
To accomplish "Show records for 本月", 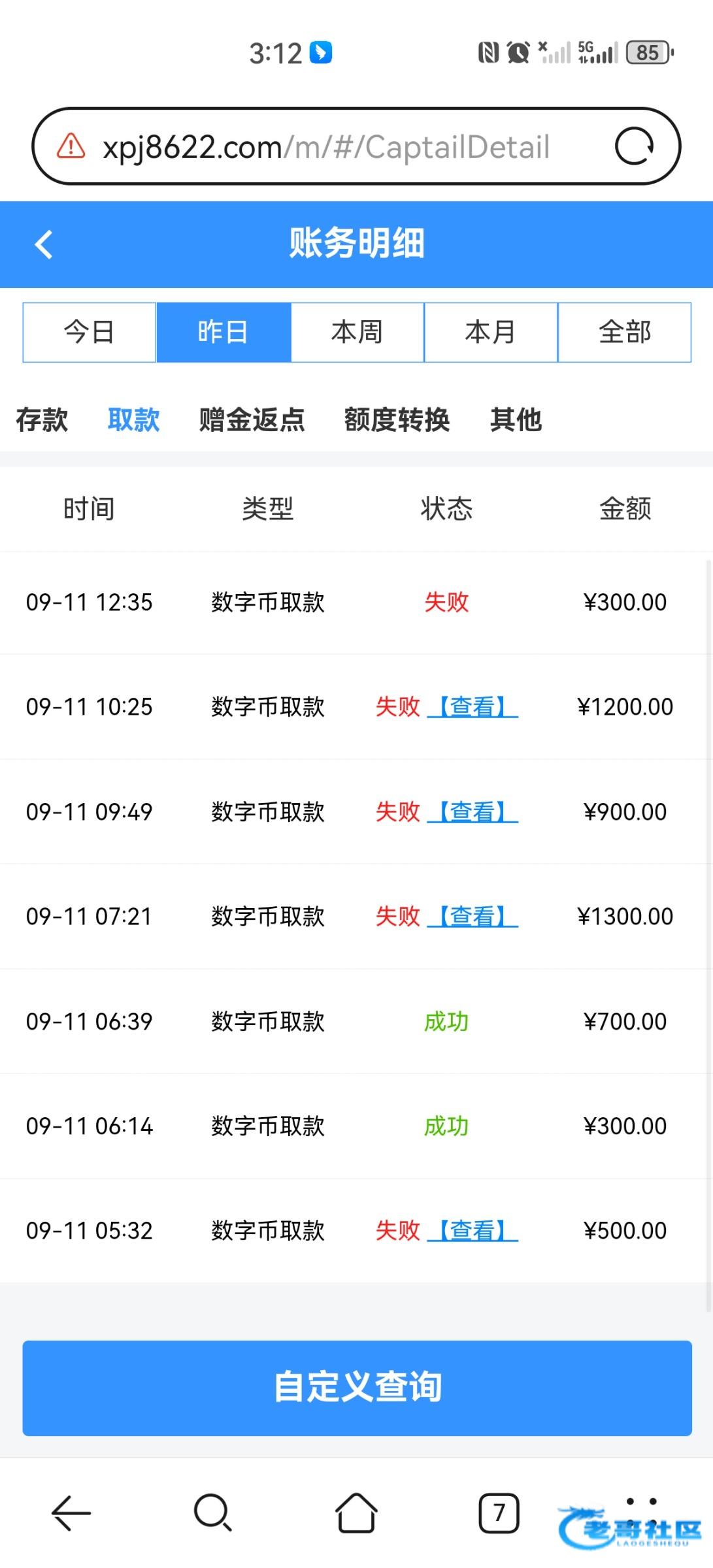I will click(x=490, y=332).
